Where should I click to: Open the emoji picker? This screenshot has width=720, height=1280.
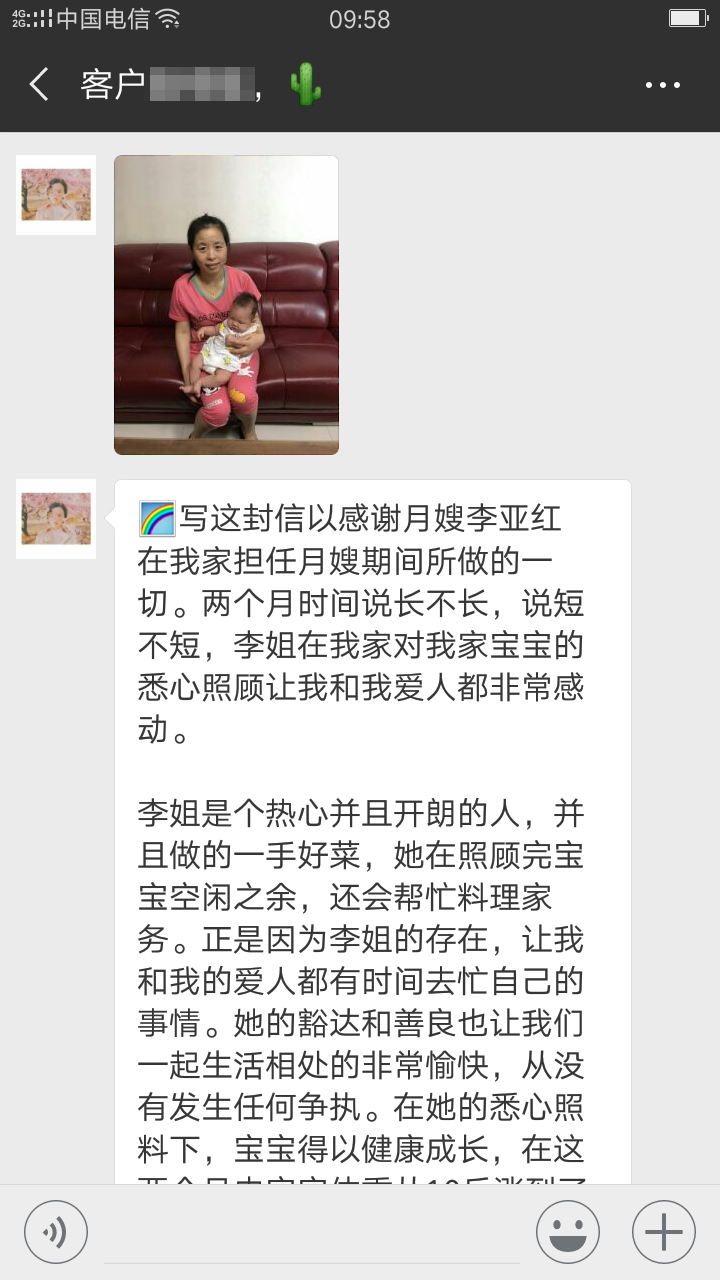point(568,1232)
